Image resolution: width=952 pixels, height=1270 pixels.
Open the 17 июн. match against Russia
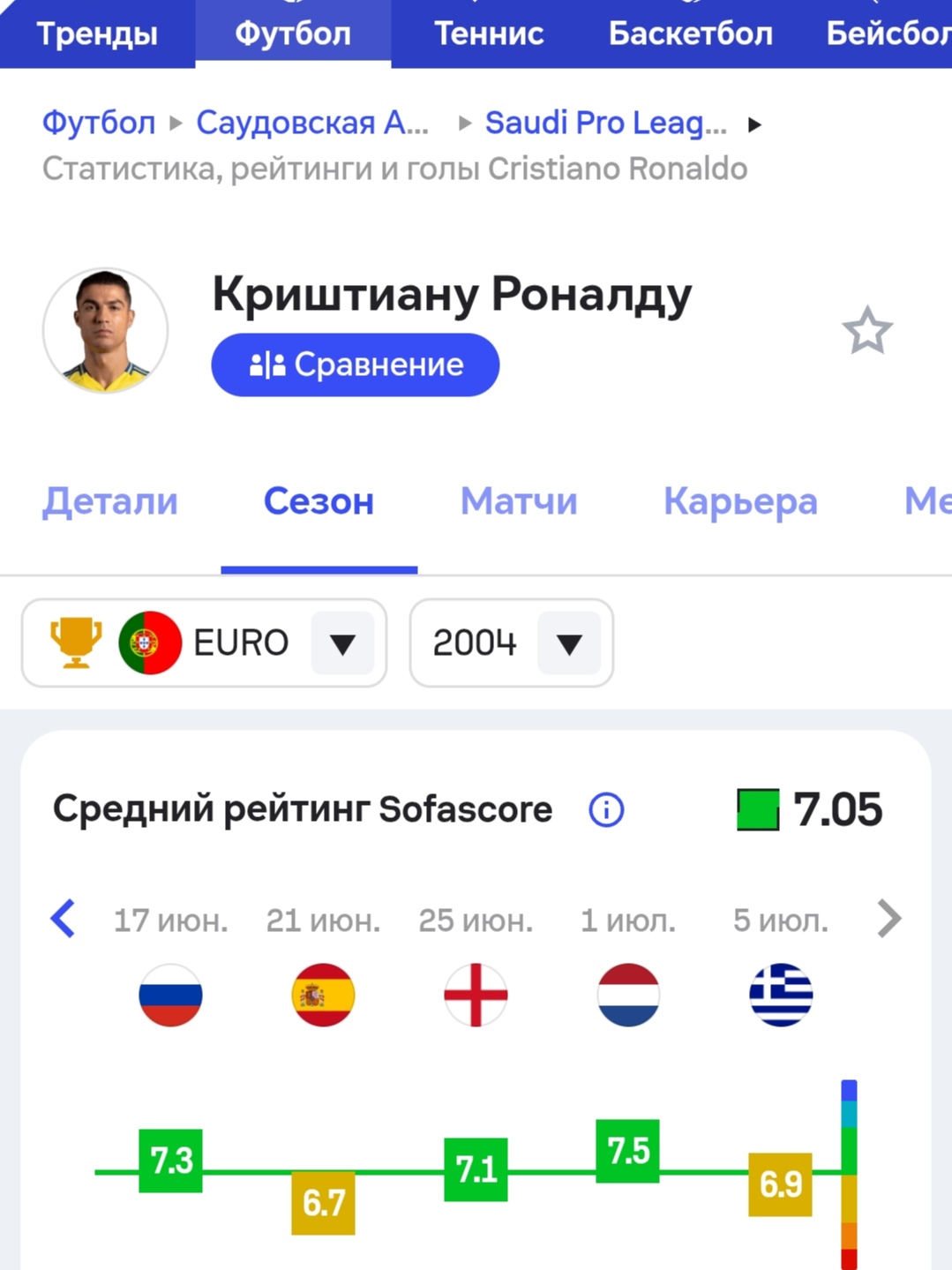(170, 995)
